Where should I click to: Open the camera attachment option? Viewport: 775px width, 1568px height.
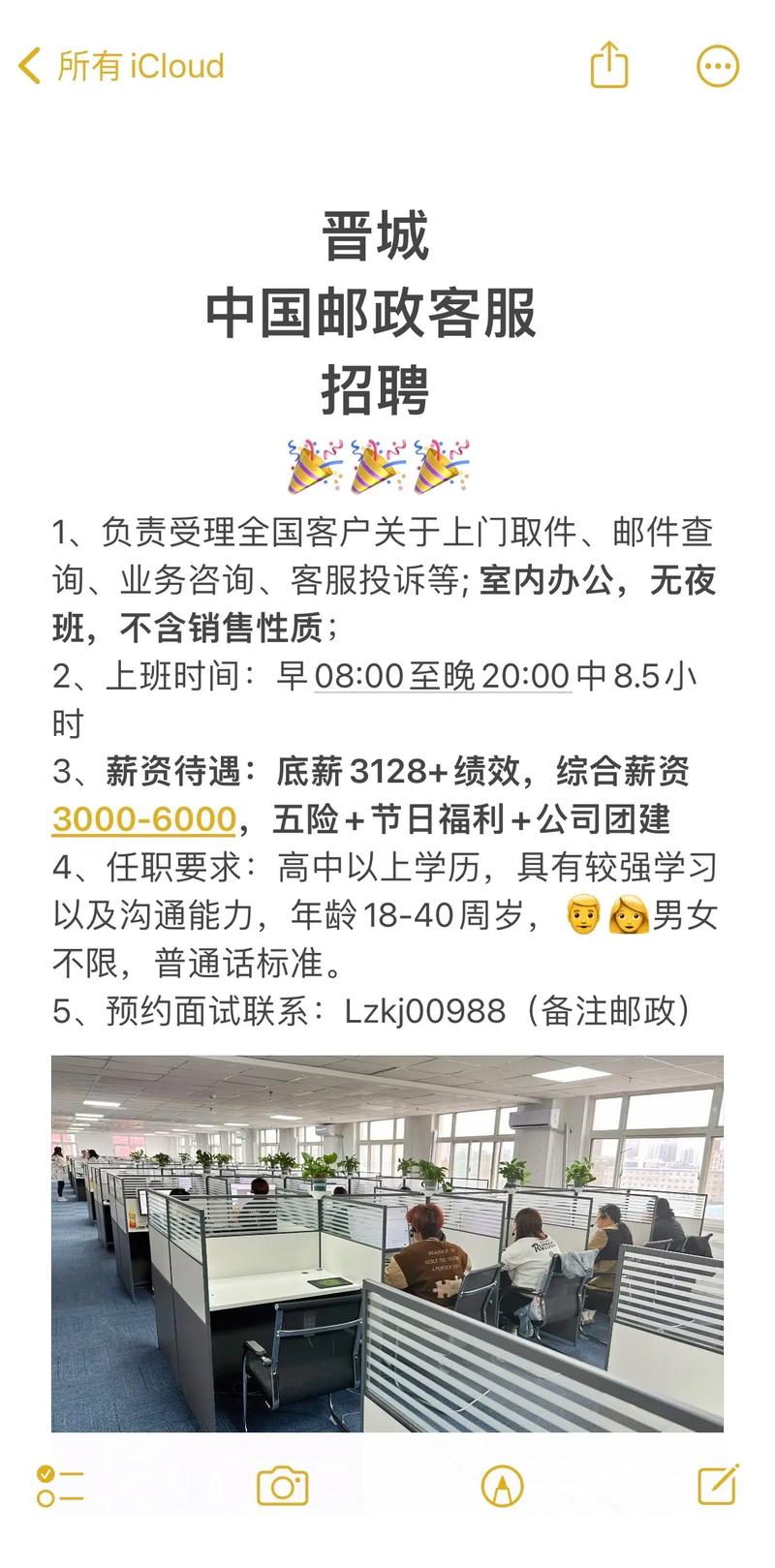point(283,1486)
